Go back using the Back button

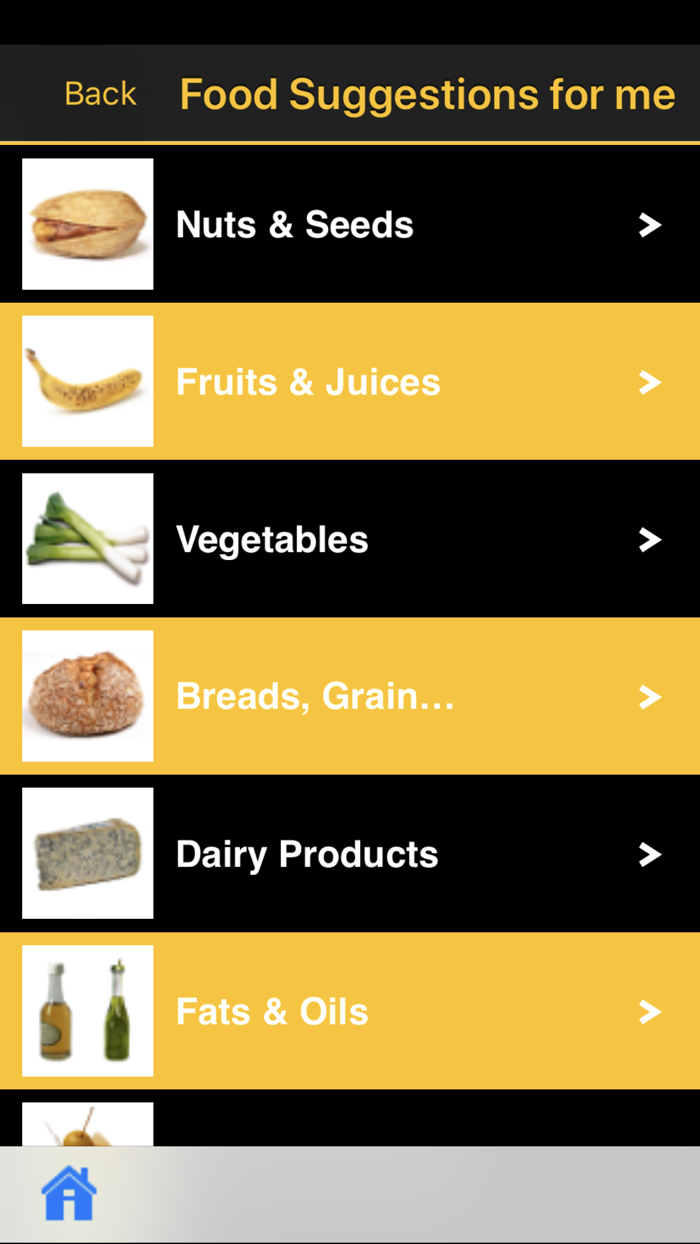pos(100,94)
